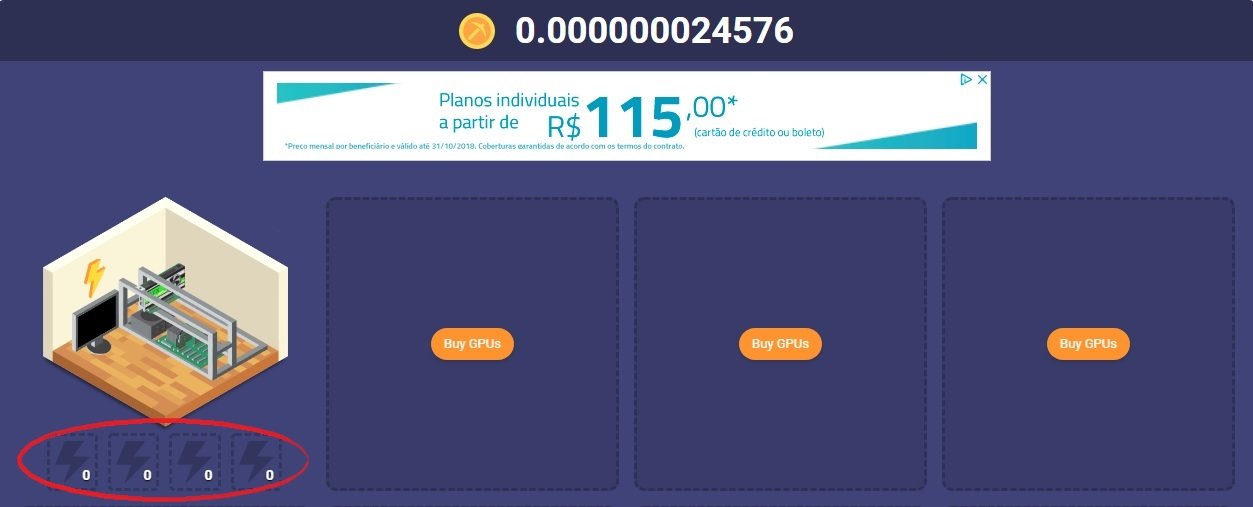Buy GPUs for the slot beside the mining room

tap(472, 344)
